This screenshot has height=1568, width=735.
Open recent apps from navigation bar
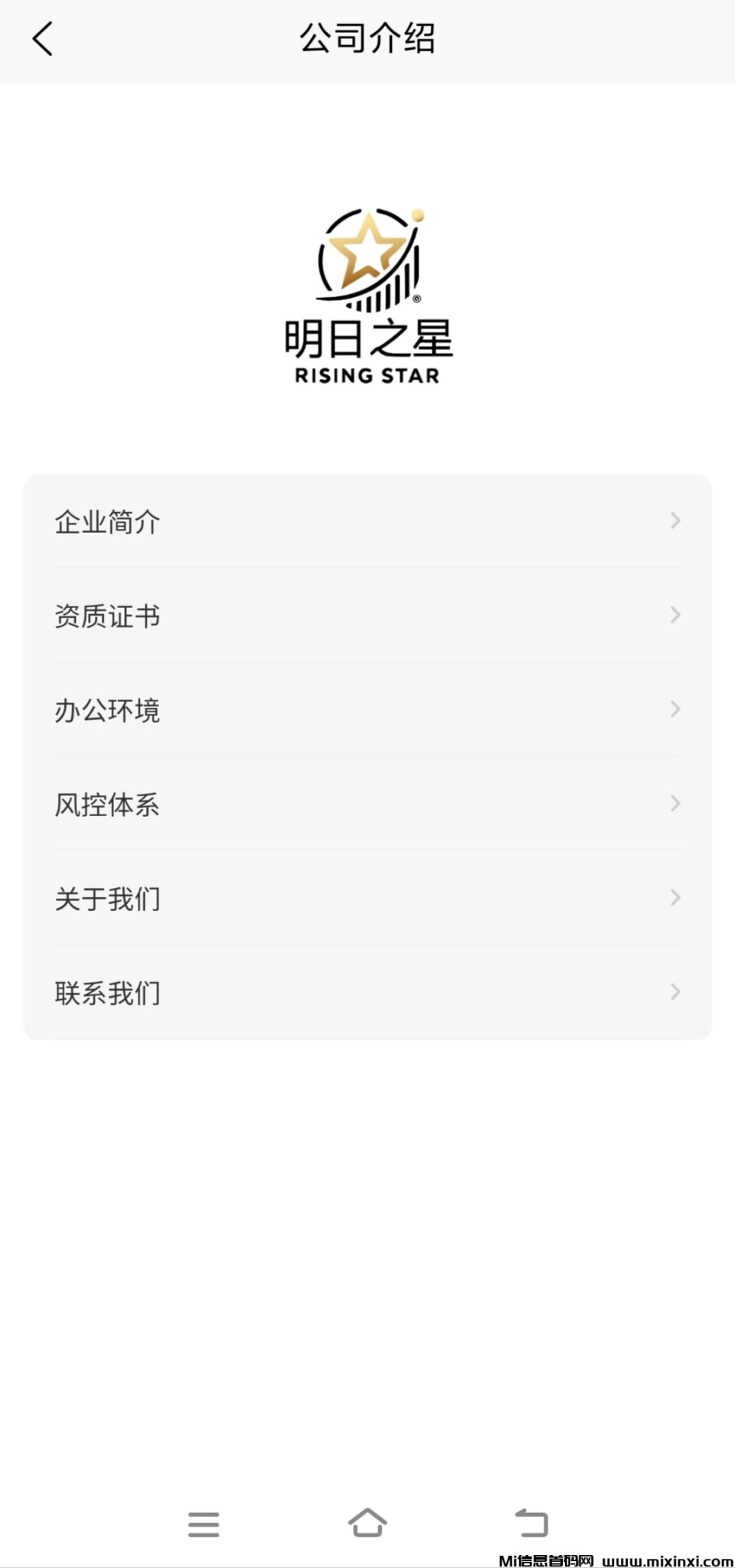click(204, 1524)
